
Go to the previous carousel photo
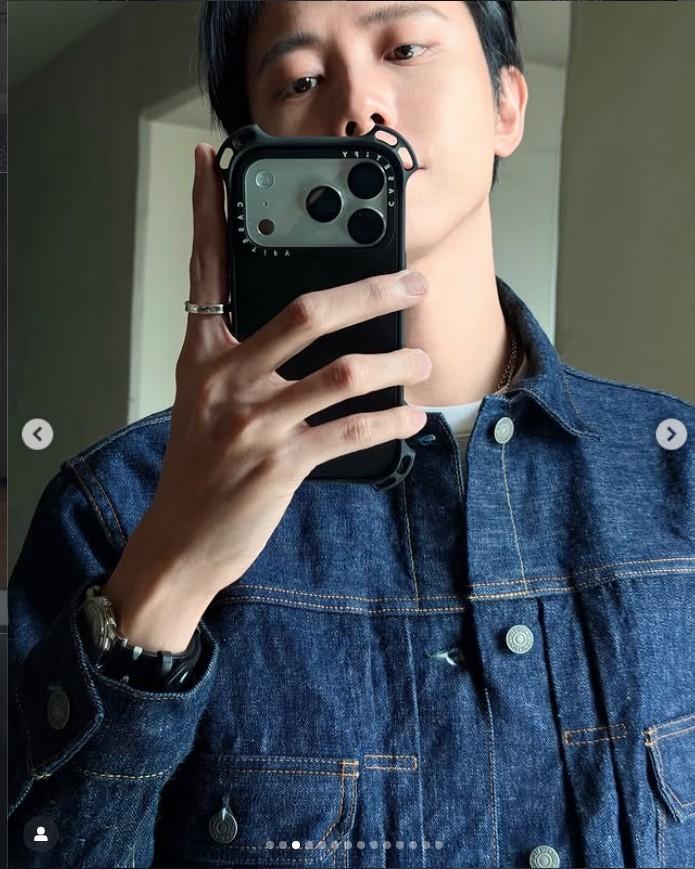click(38, 434)
